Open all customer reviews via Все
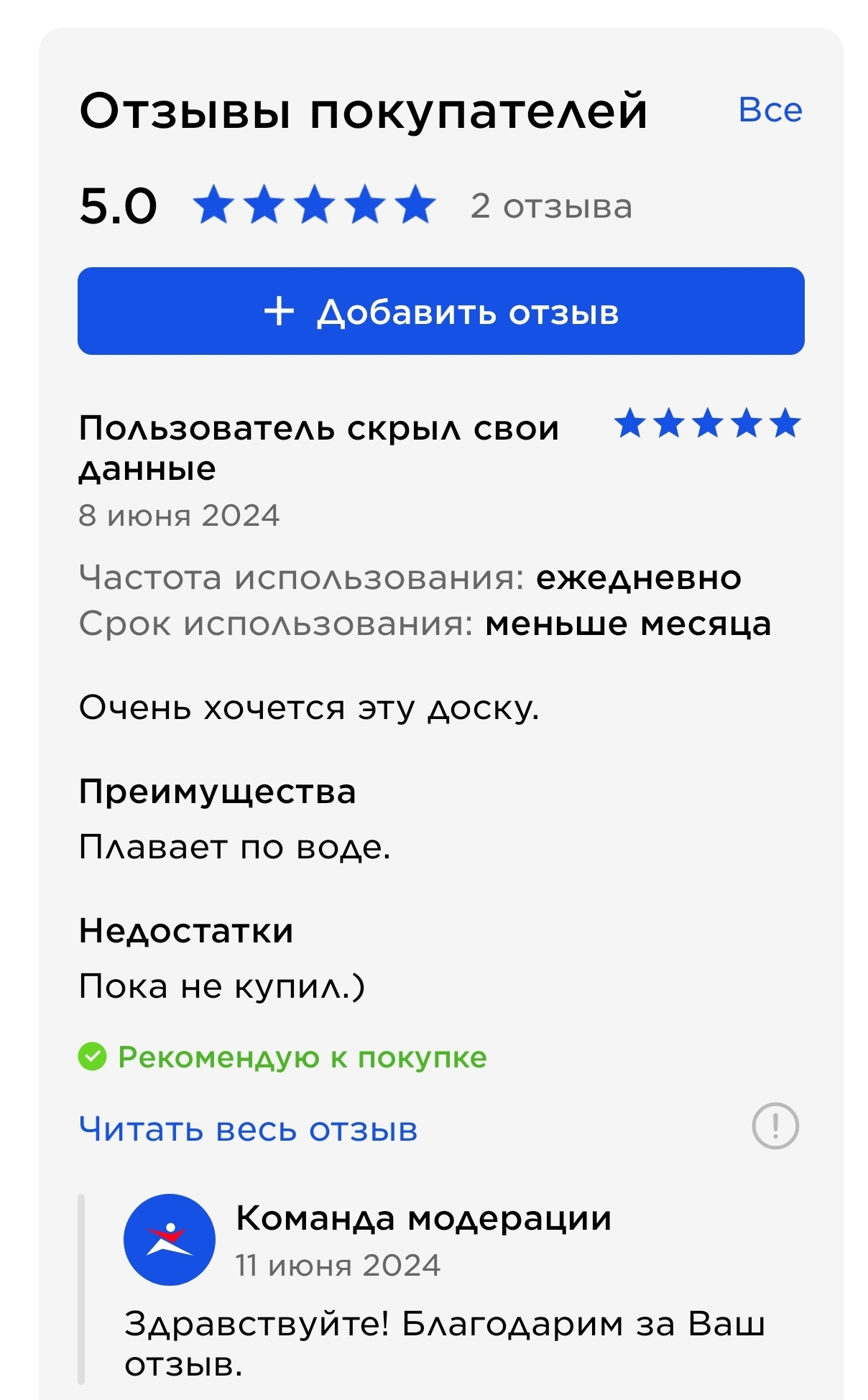Screen dimensions: 868x1400 click(x=770, y=110)
